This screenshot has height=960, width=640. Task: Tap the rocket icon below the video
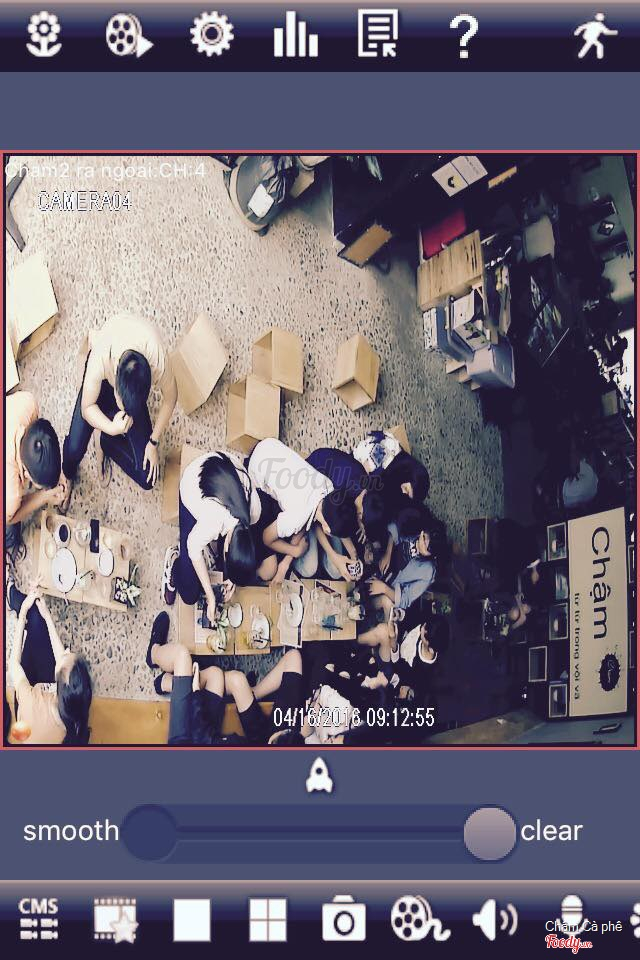pos(319,775)
